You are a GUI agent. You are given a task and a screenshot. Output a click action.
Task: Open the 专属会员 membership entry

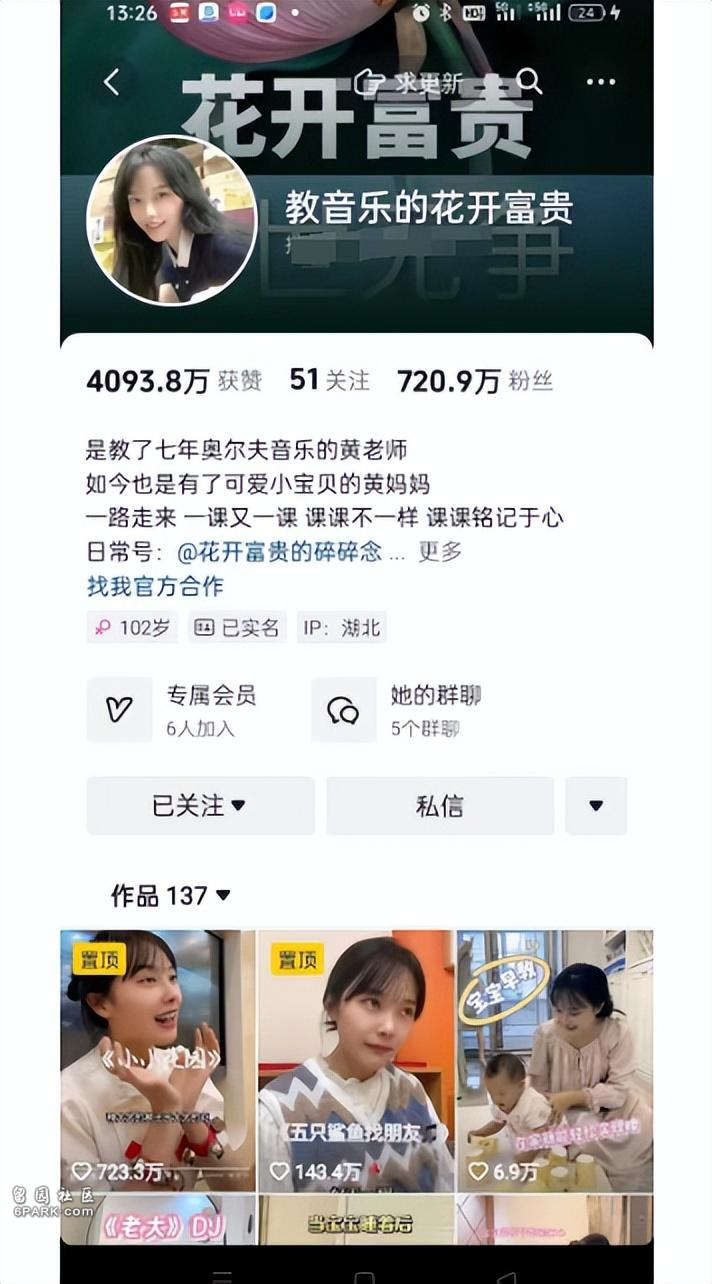coord(190,709)
